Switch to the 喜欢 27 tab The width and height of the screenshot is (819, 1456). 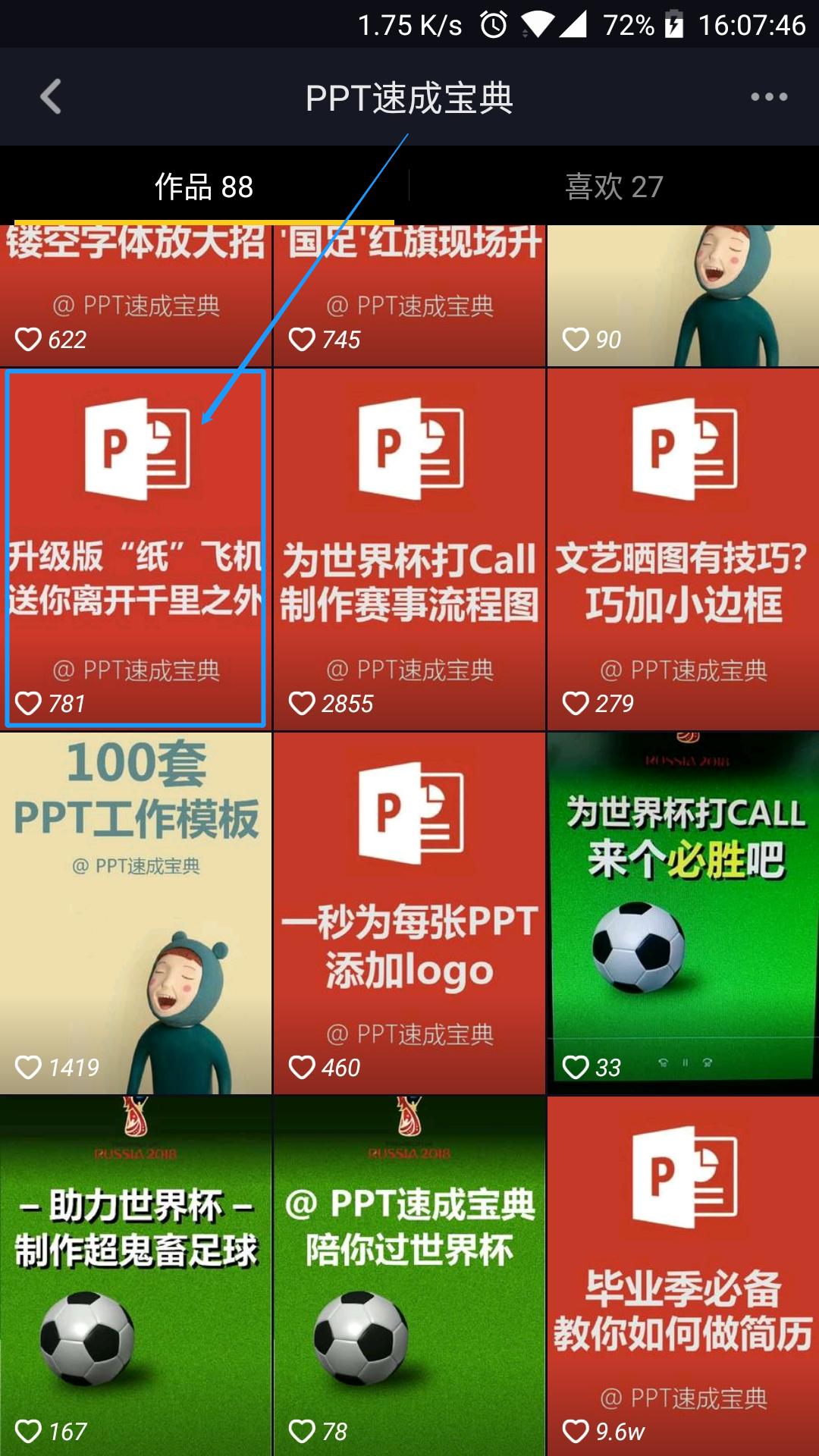[x=614, y=184]
